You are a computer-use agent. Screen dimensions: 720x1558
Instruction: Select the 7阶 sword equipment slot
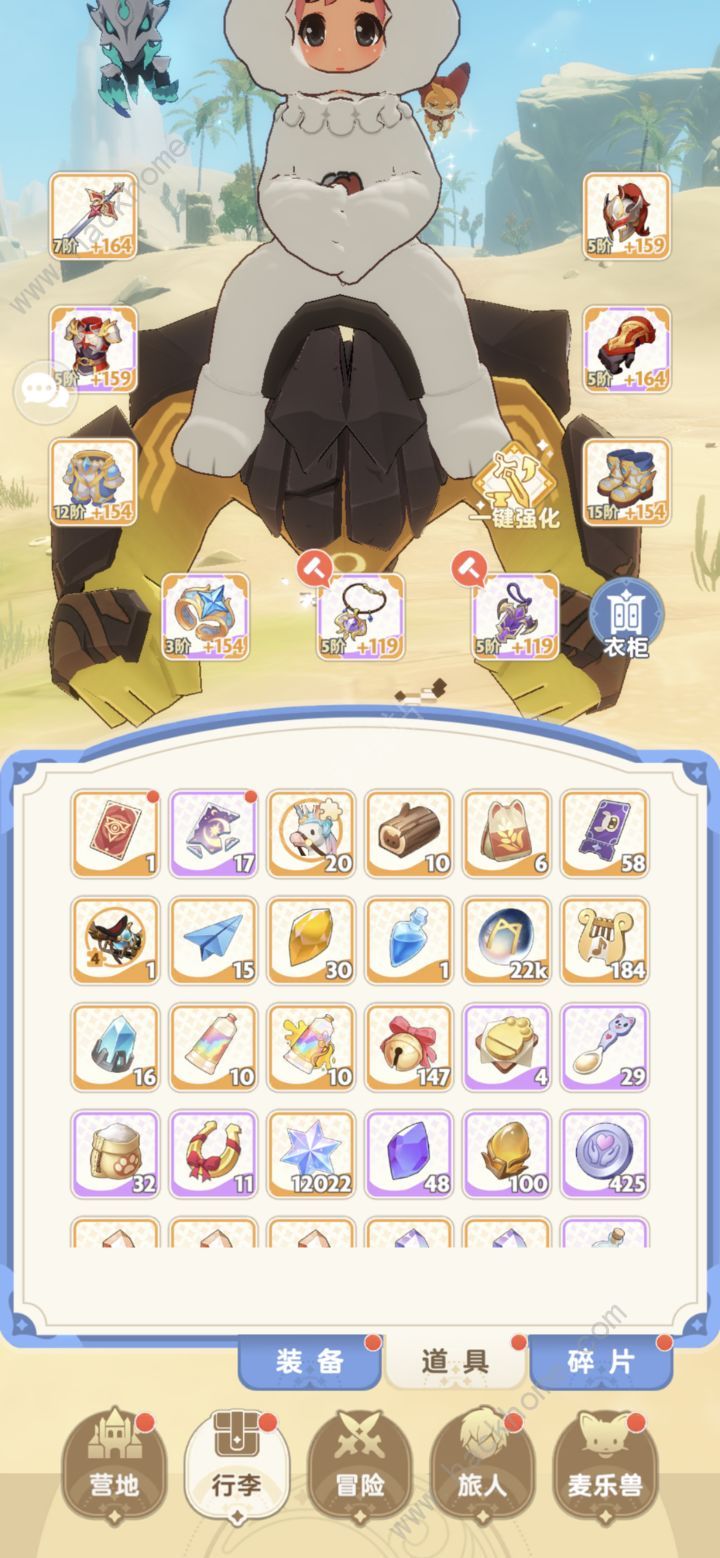click(94, 216)
